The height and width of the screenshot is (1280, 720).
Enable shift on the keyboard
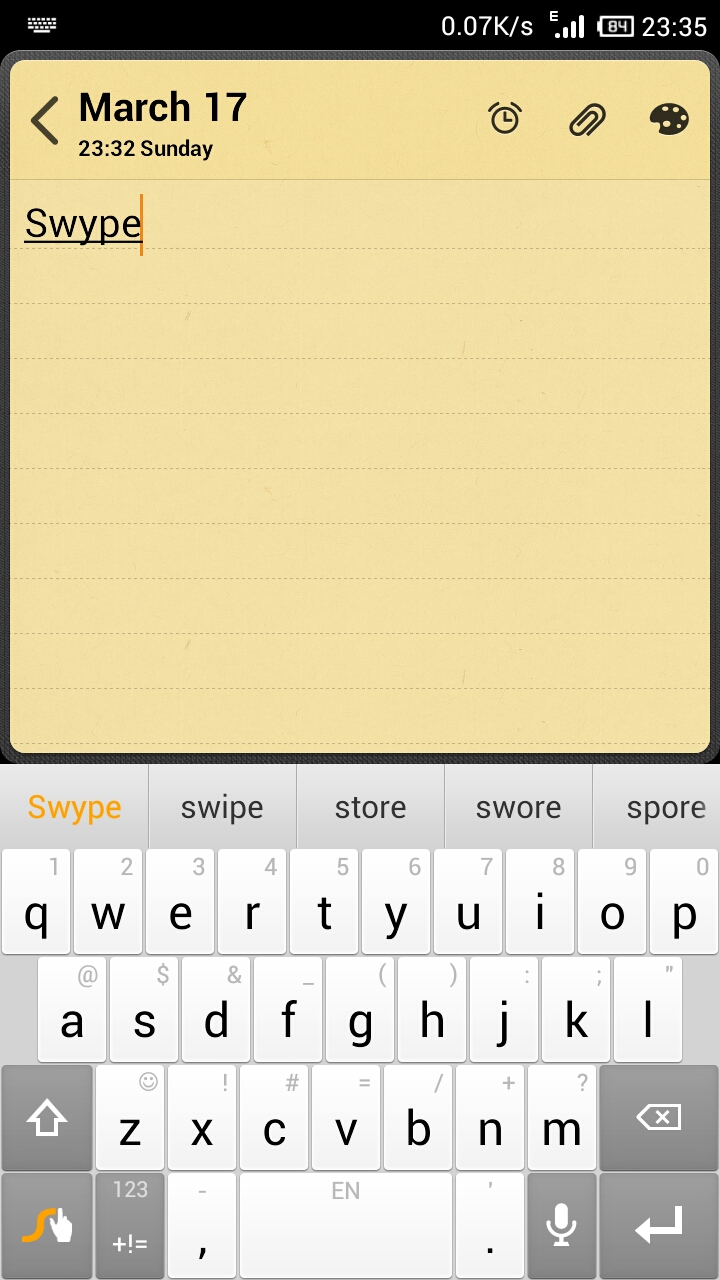tap(47, 1118)
